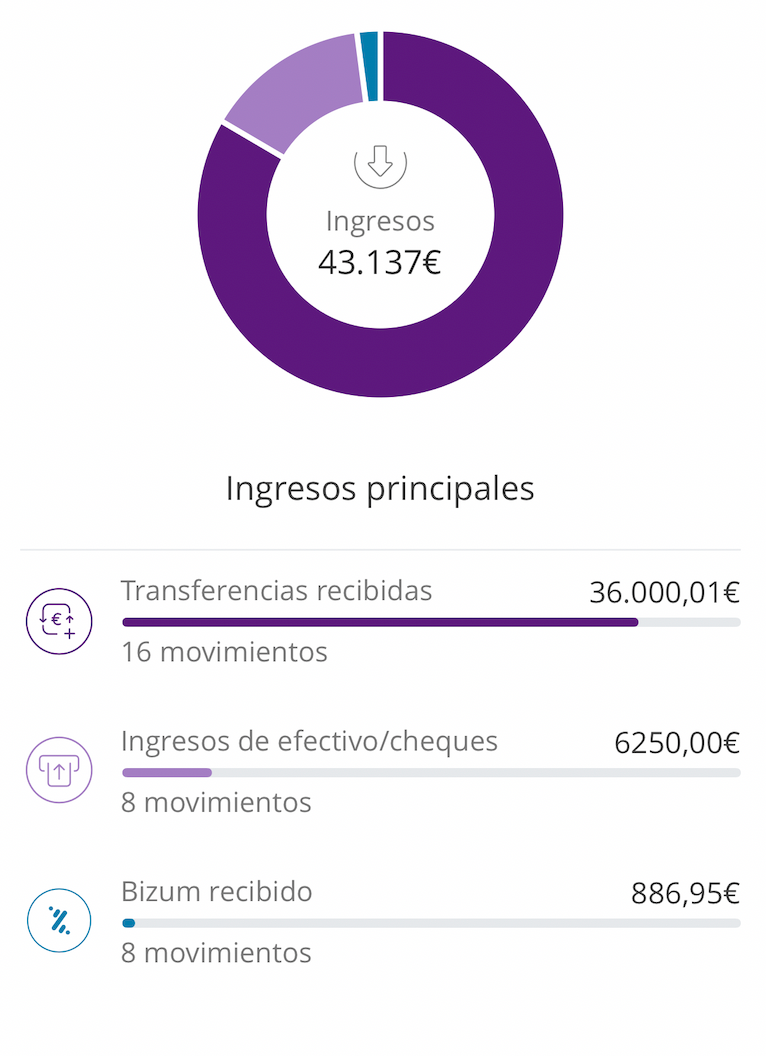This screenshot has height=1056, width=766.
Task: Open Transferencias recibidas income details
Action: click(380, 620)
